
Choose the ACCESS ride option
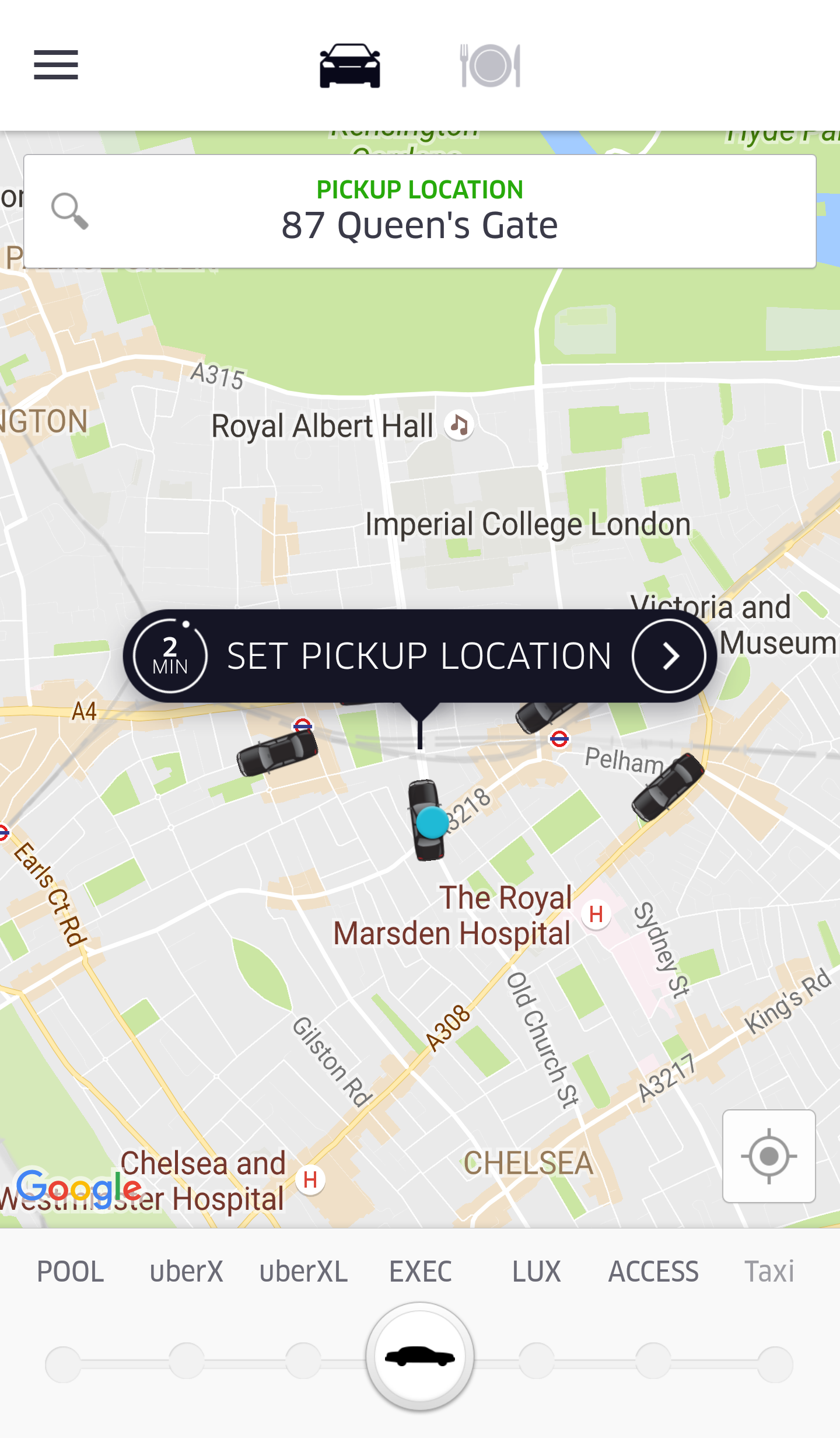653,1271
